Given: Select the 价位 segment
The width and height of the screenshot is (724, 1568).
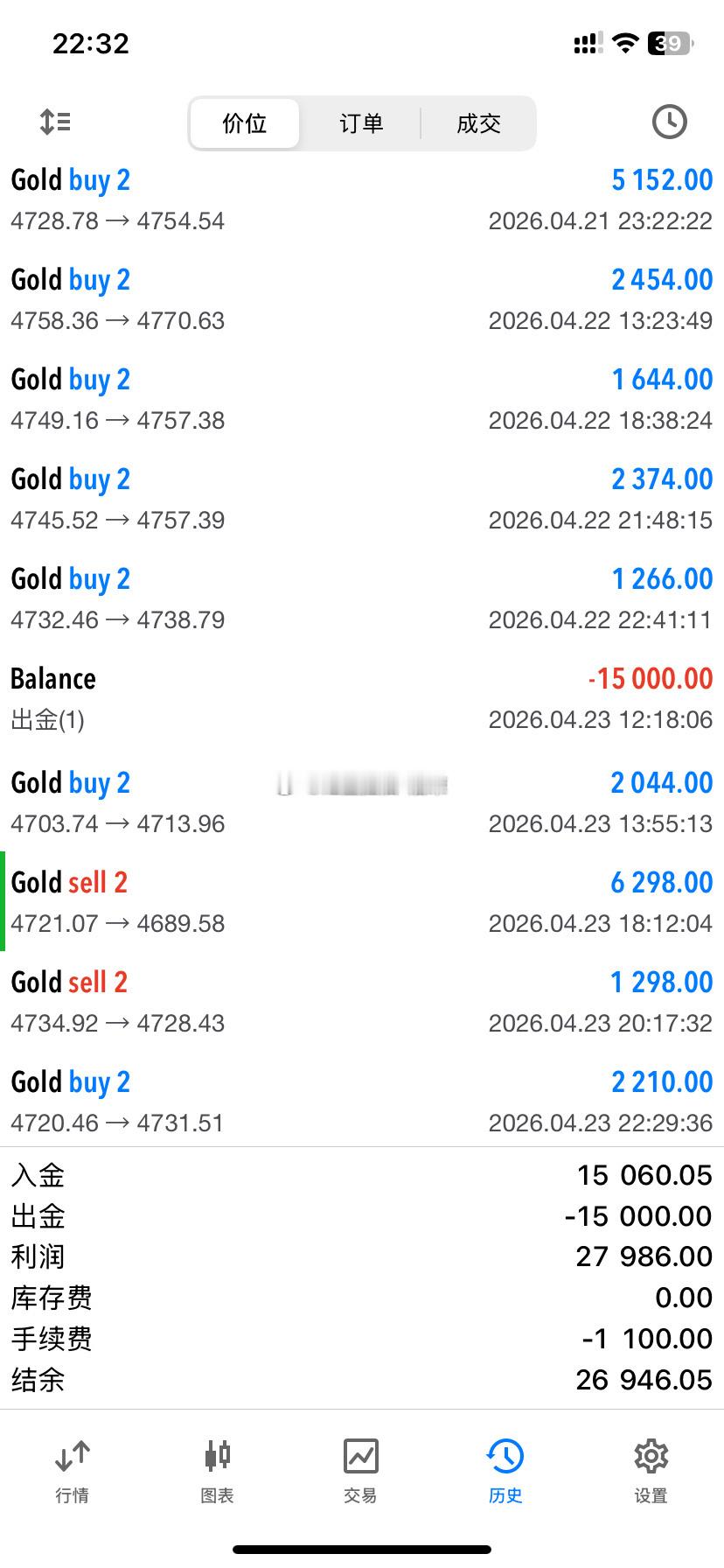Looking at the screenshot, I should click(x=245, y=123).
